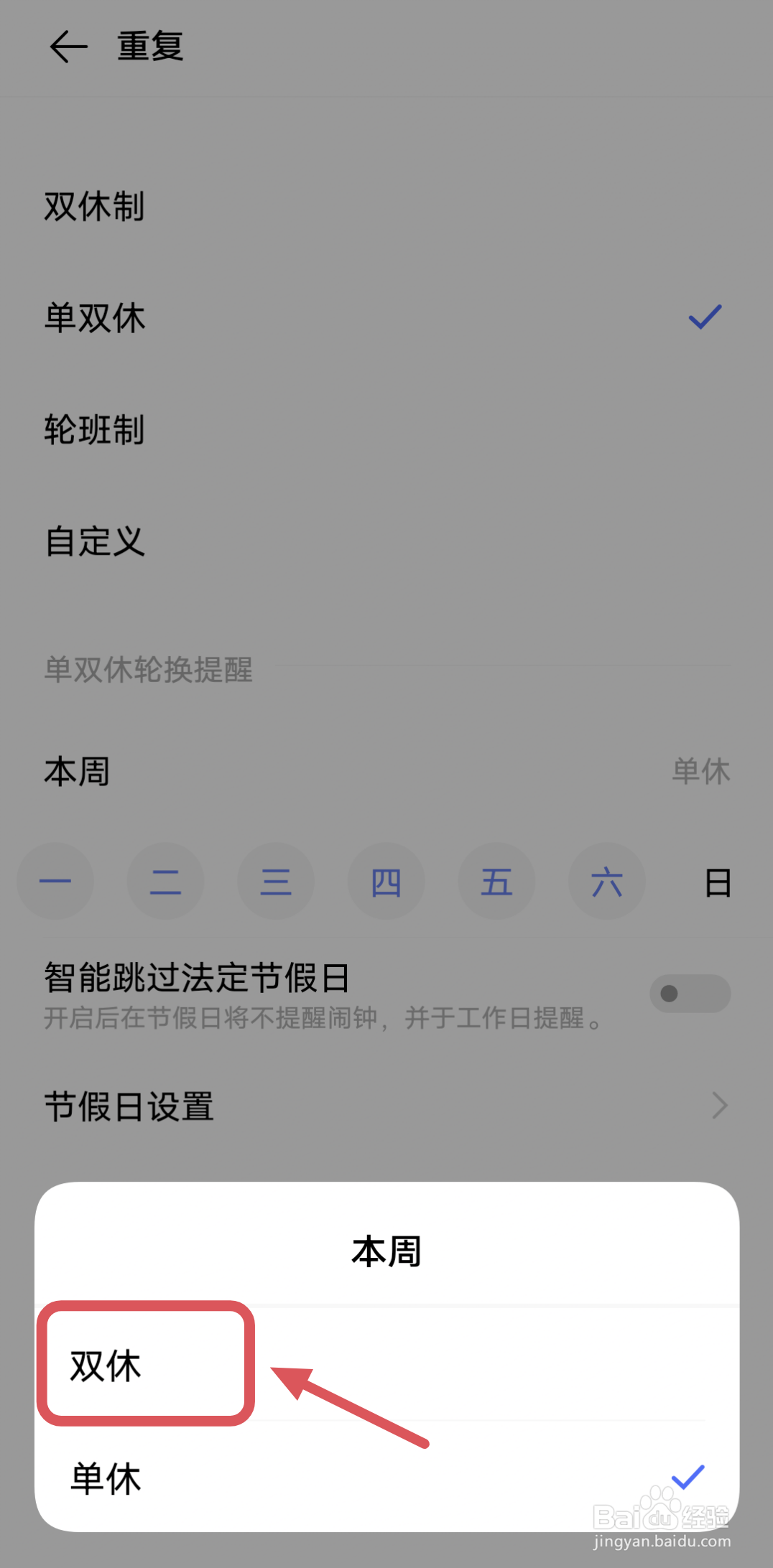The width and height of the screenshot is (773, 1568).
Task: Switch to the 轮班制 option
Action: pos(94,431)
